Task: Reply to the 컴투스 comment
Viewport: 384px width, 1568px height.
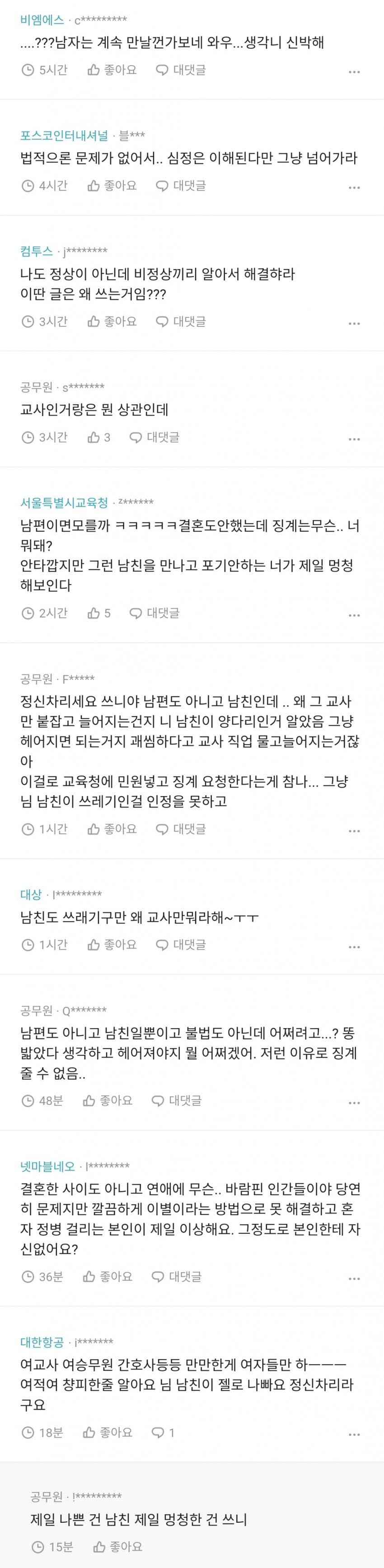Action: point(181,321)
